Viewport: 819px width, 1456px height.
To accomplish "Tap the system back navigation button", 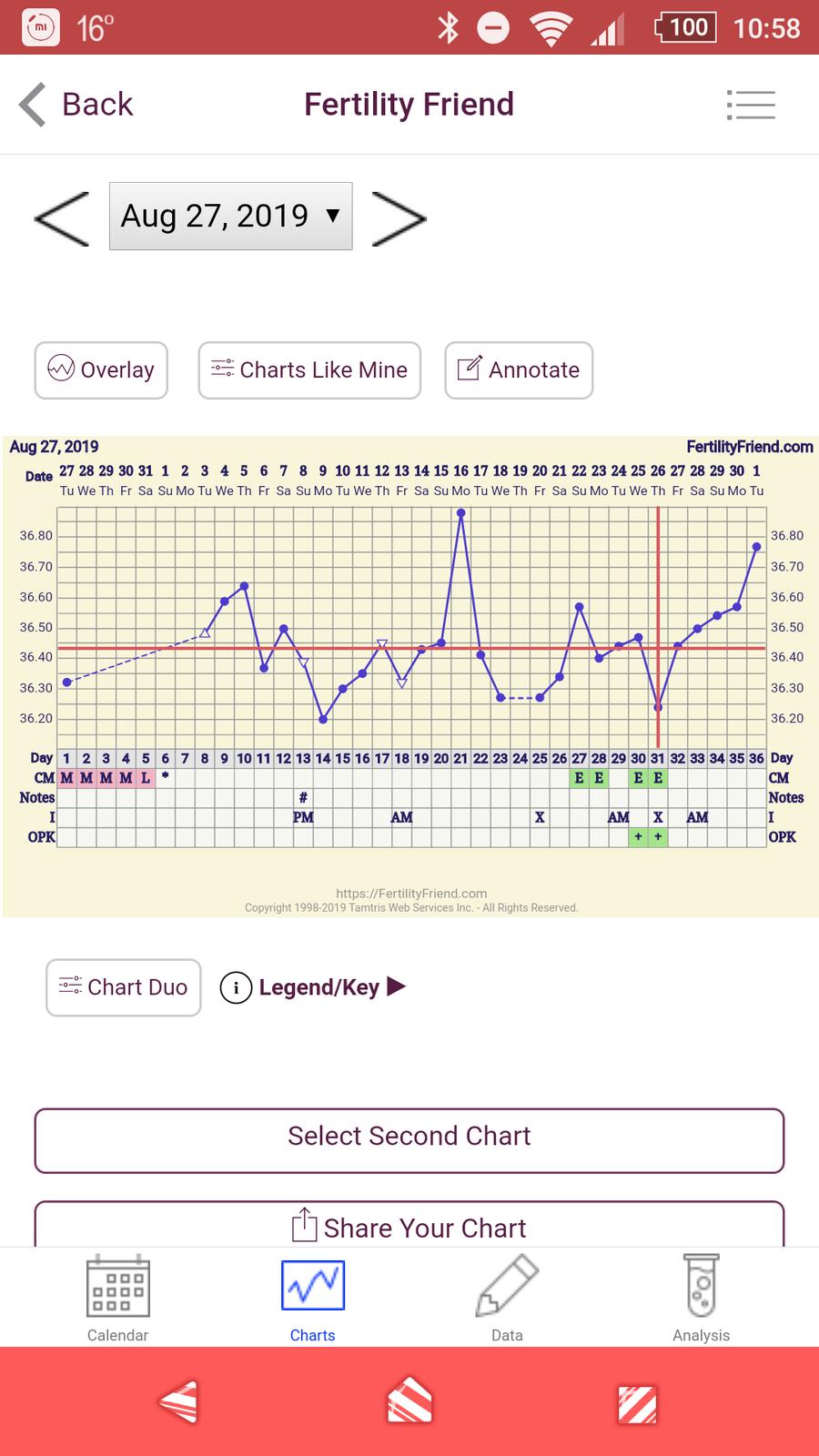I will point(177,1402).
